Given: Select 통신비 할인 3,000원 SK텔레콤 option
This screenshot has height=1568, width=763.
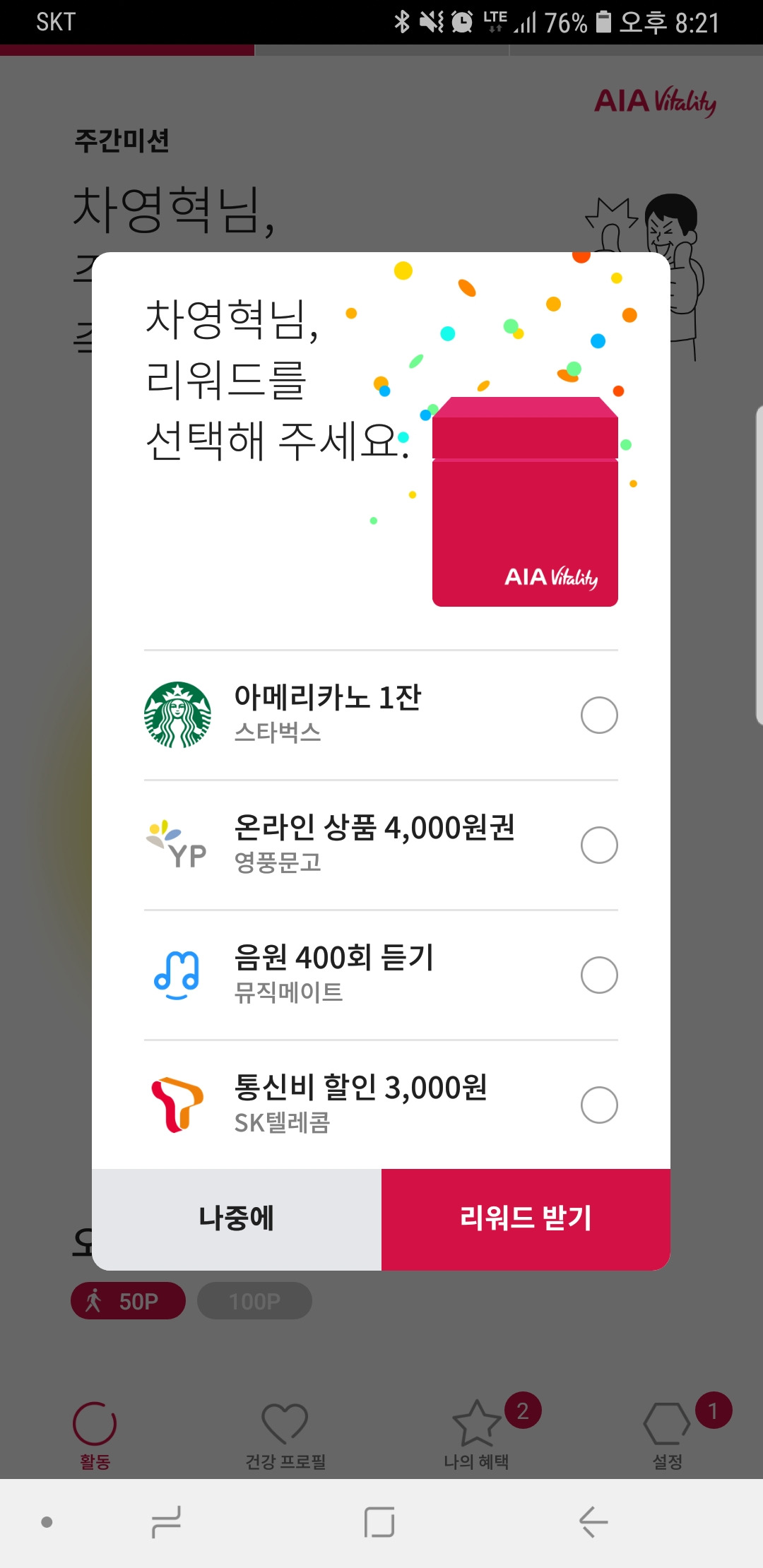Looking at the screenshot, I should pyautogui.click(x=599, y=1105).
